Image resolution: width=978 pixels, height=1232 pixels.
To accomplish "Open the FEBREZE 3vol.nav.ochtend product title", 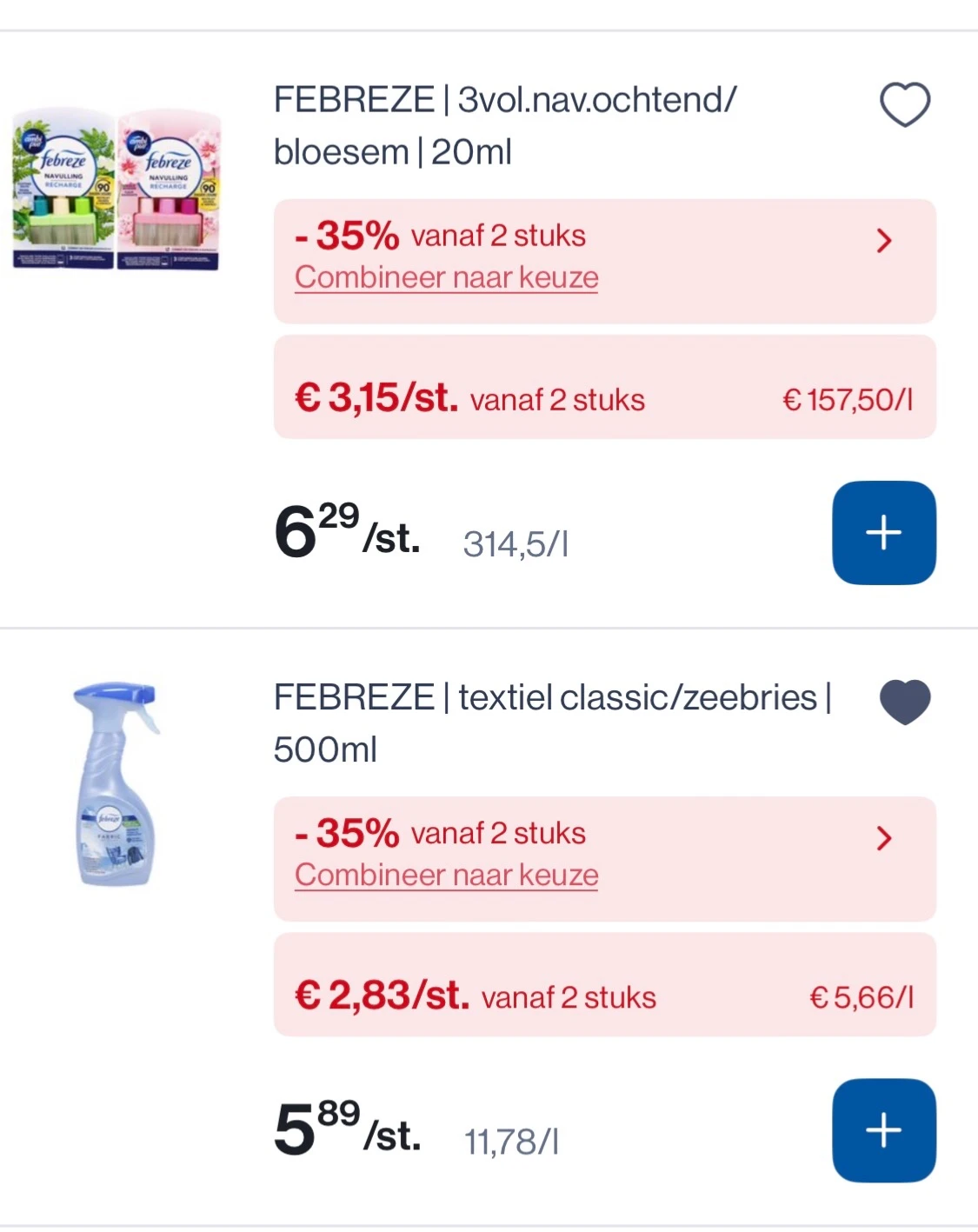I will [502, 124].
